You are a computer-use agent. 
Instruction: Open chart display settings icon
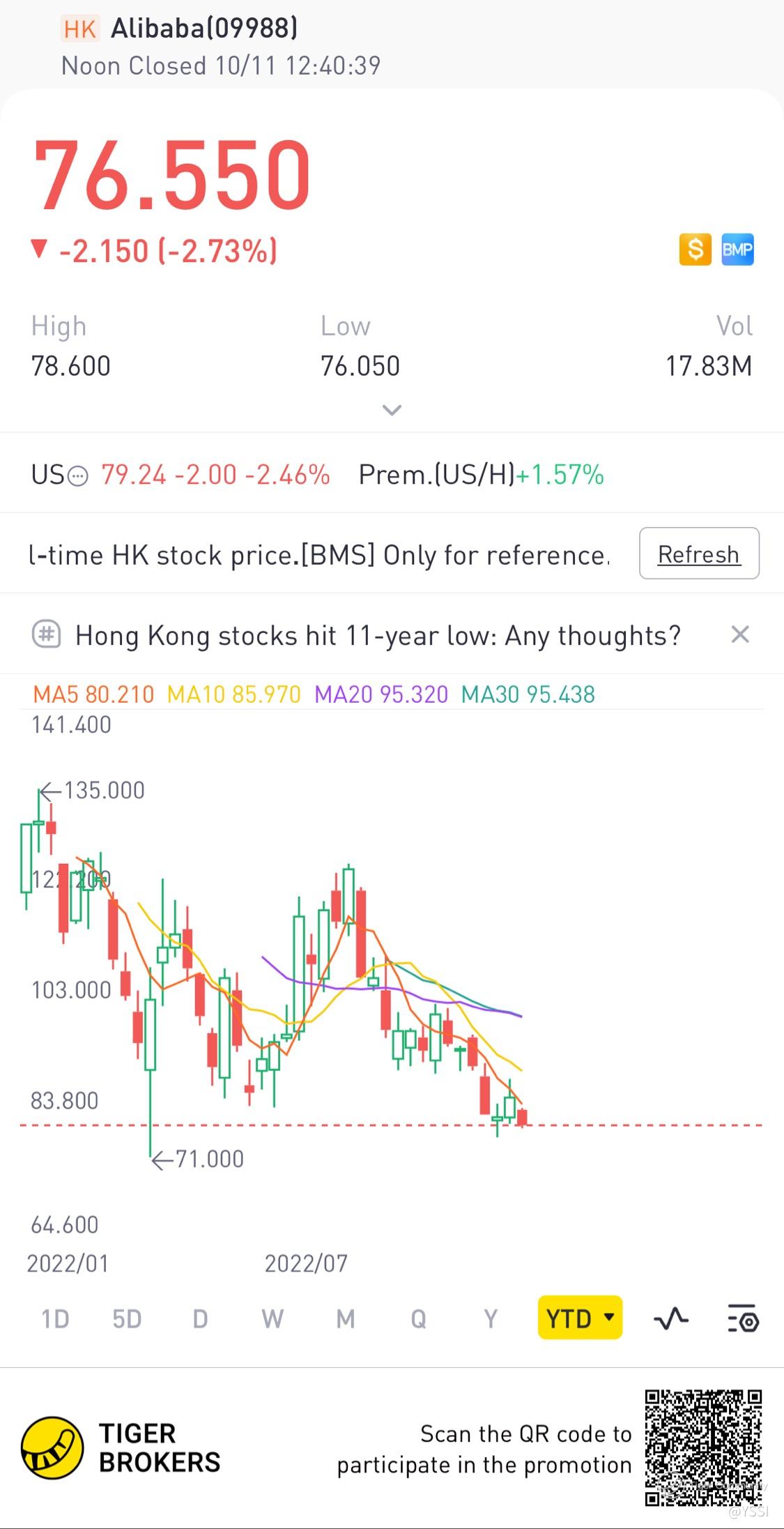click(743, 1319)
